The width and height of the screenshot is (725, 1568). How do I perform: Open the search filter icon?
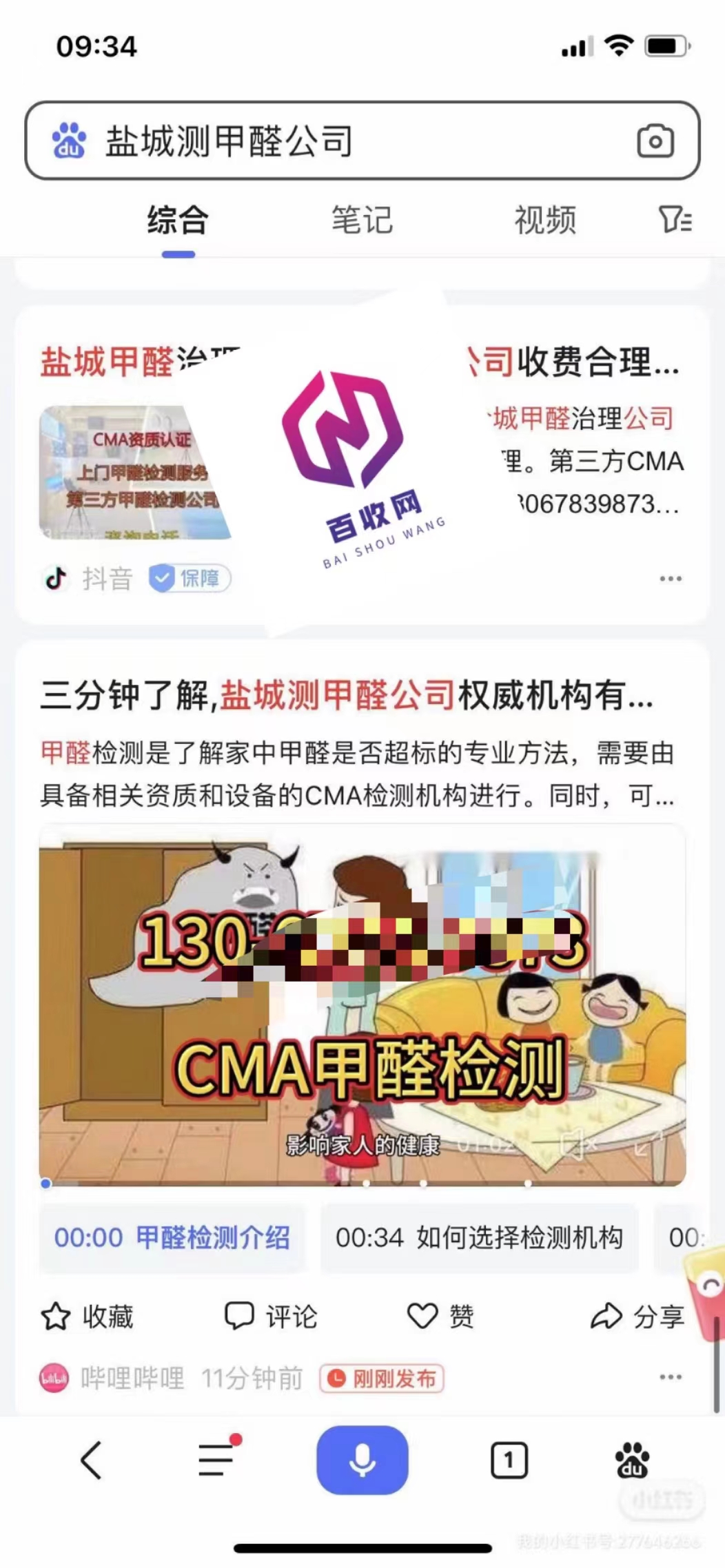pyautogui.click(x=675, y=220)
